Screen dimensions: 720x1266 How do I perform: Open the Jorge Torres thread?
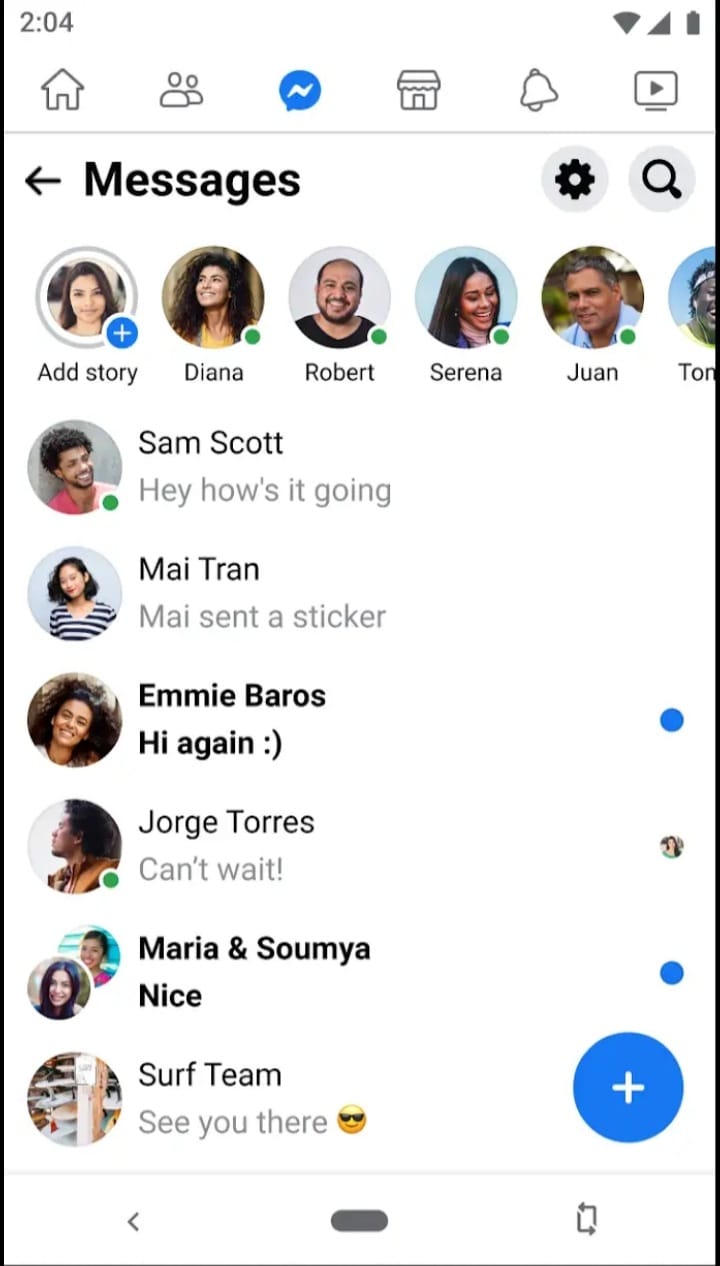pos(360,846)
